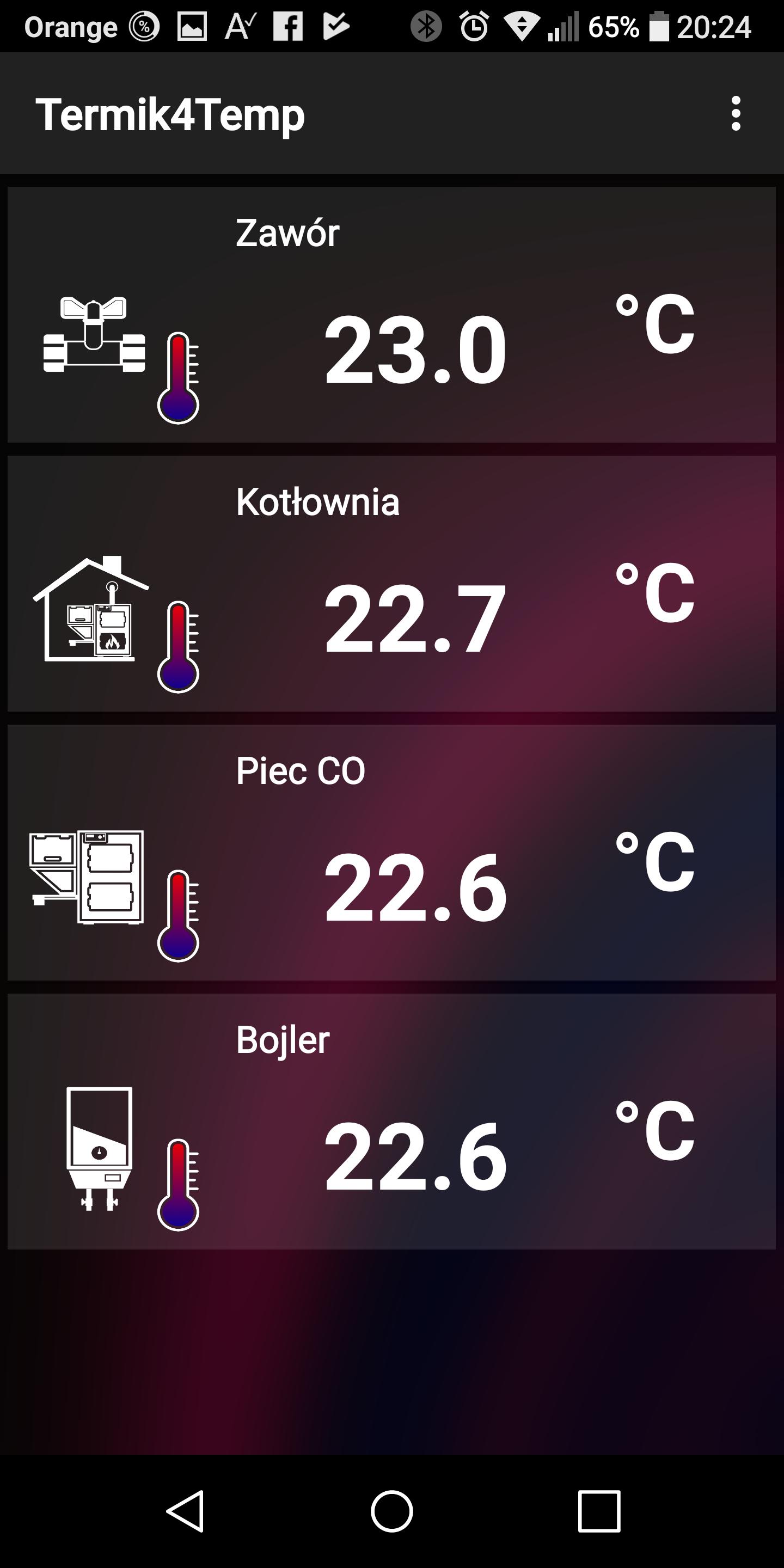Tap the Bluetooth icon in the status bar
This screenshot has height=1568, width=784.
tap(426, 26)
